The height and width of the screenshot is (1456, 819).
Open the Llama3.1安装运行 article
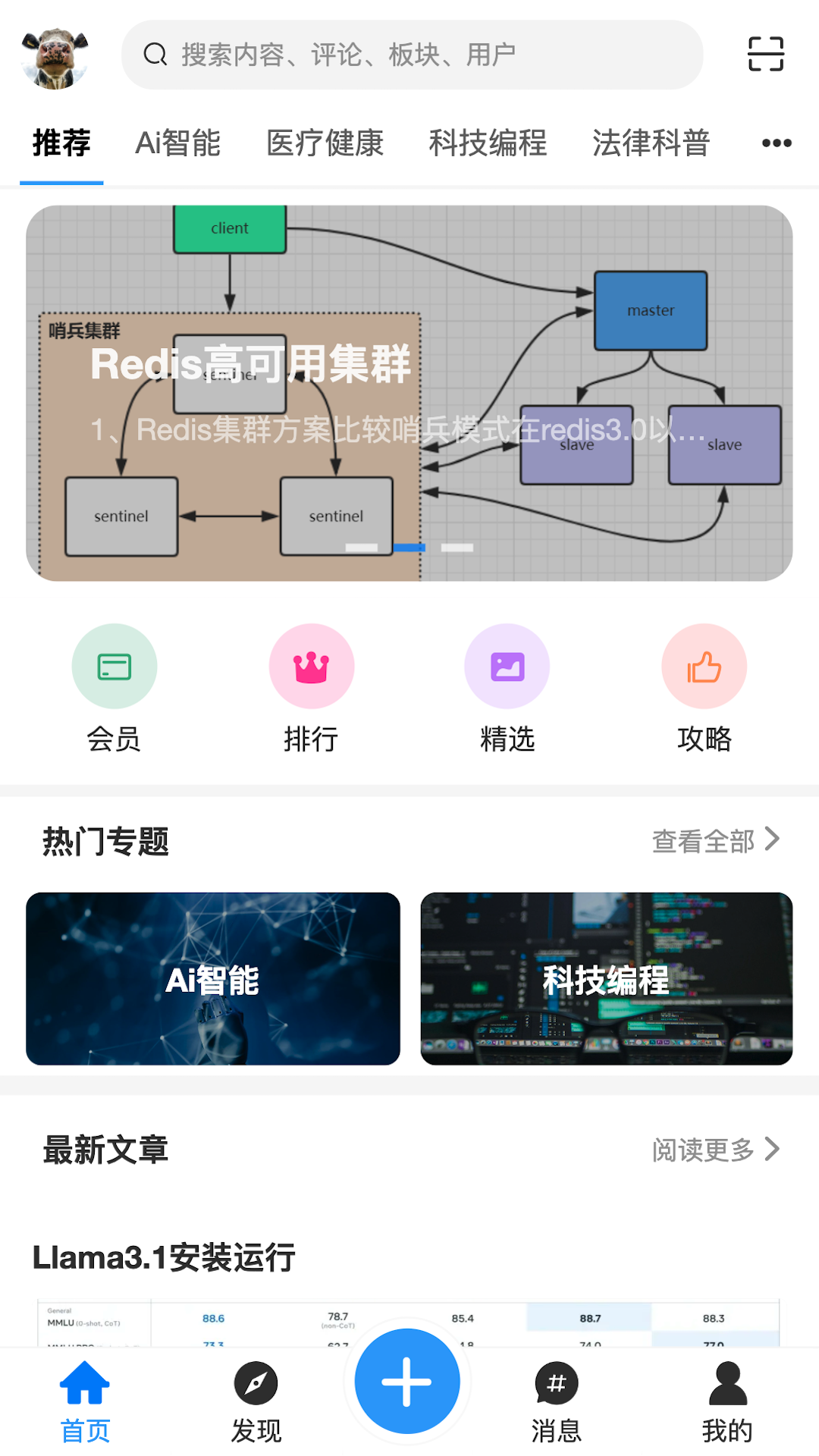point(164,1257)
